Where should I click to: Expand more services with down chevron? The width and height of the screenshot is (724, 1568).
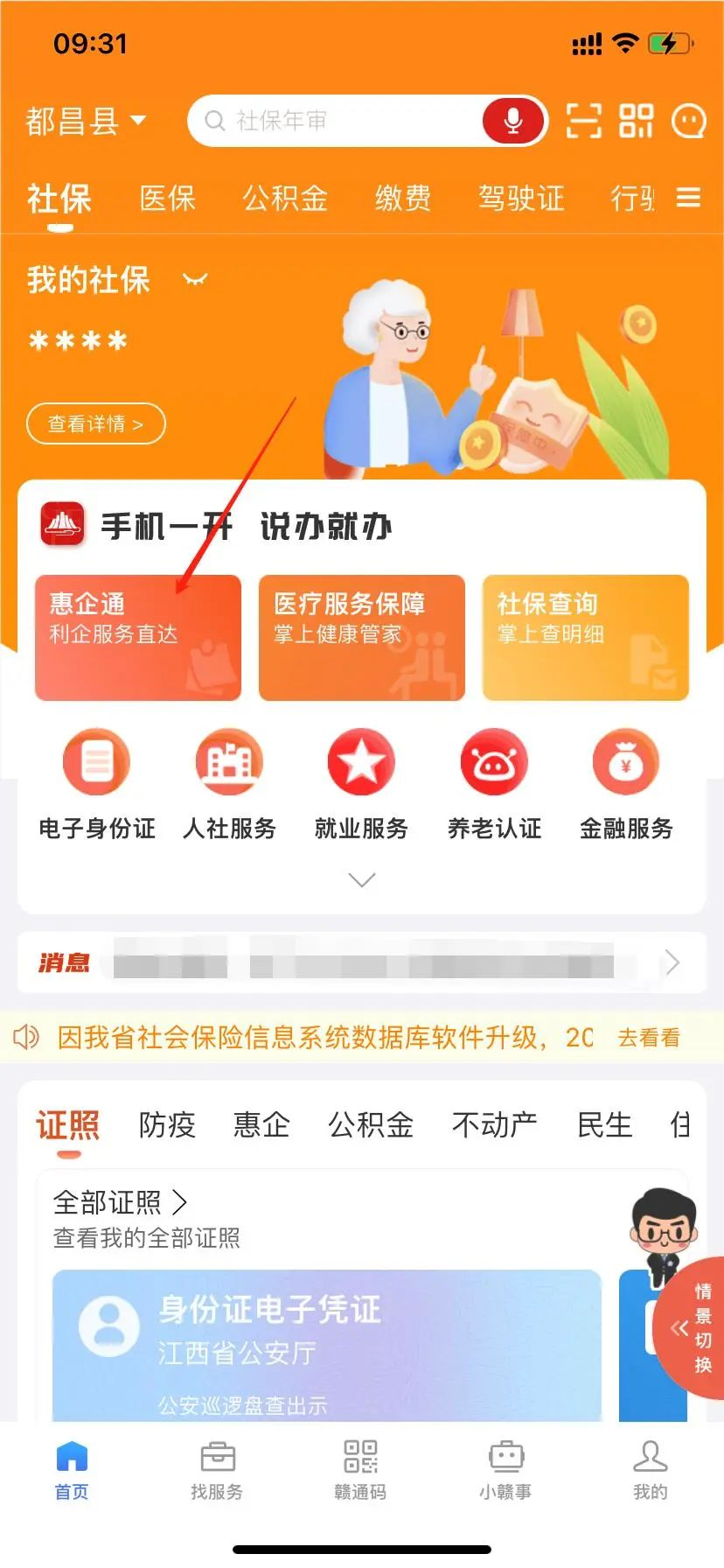(x=361, y=879)
